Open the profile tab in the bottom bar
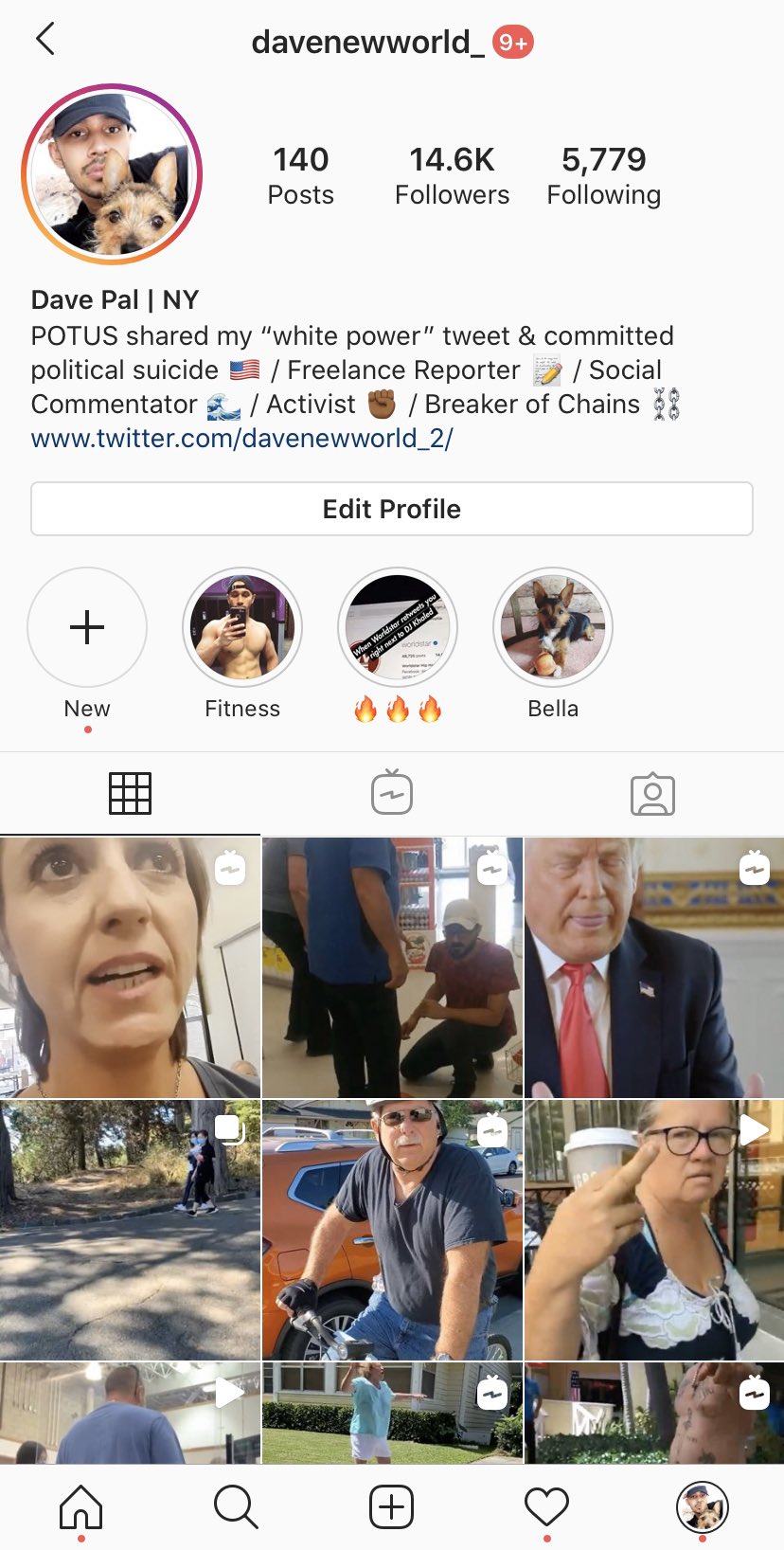 703,1506
